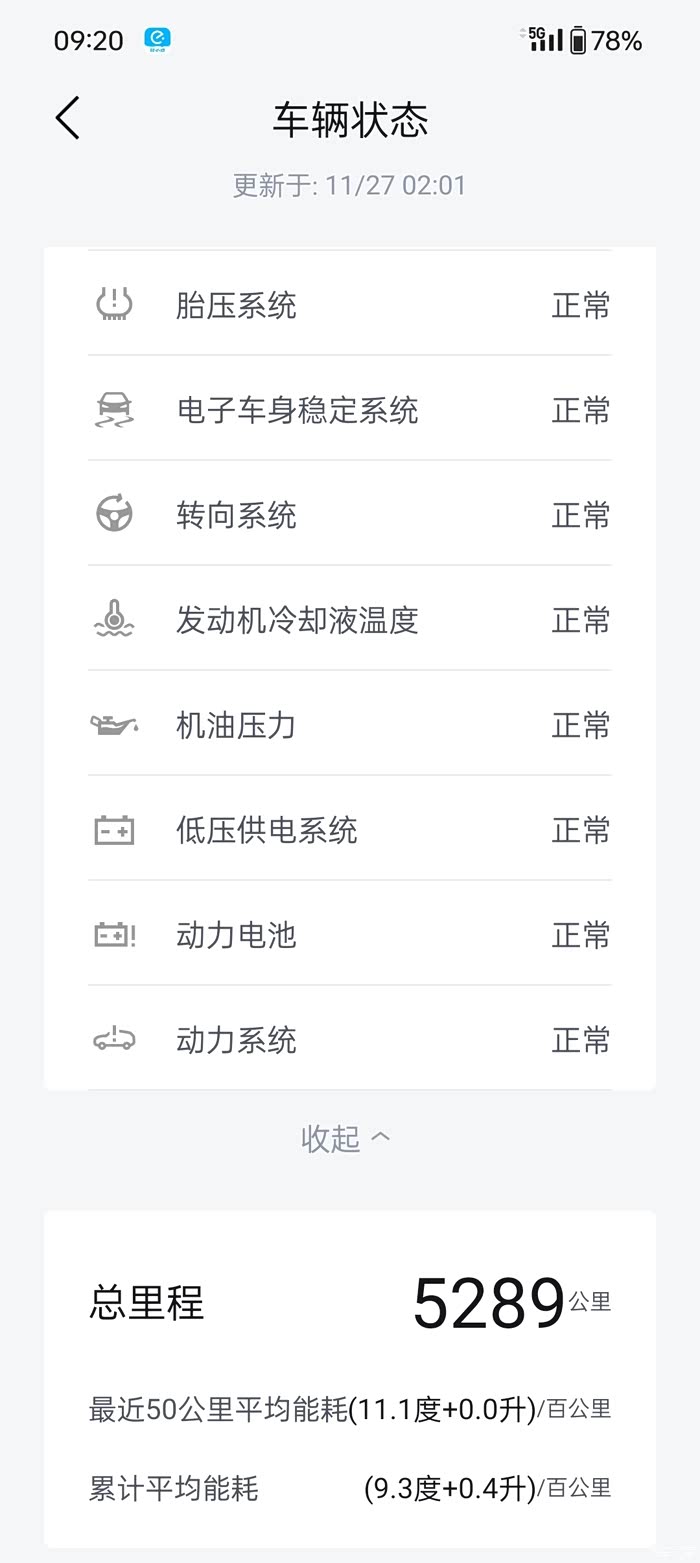Viewport: 700px width, 1563px height.
Task: Go back from the 车辆状态 page
Action: pyautogui.click(x=67, y=119)
